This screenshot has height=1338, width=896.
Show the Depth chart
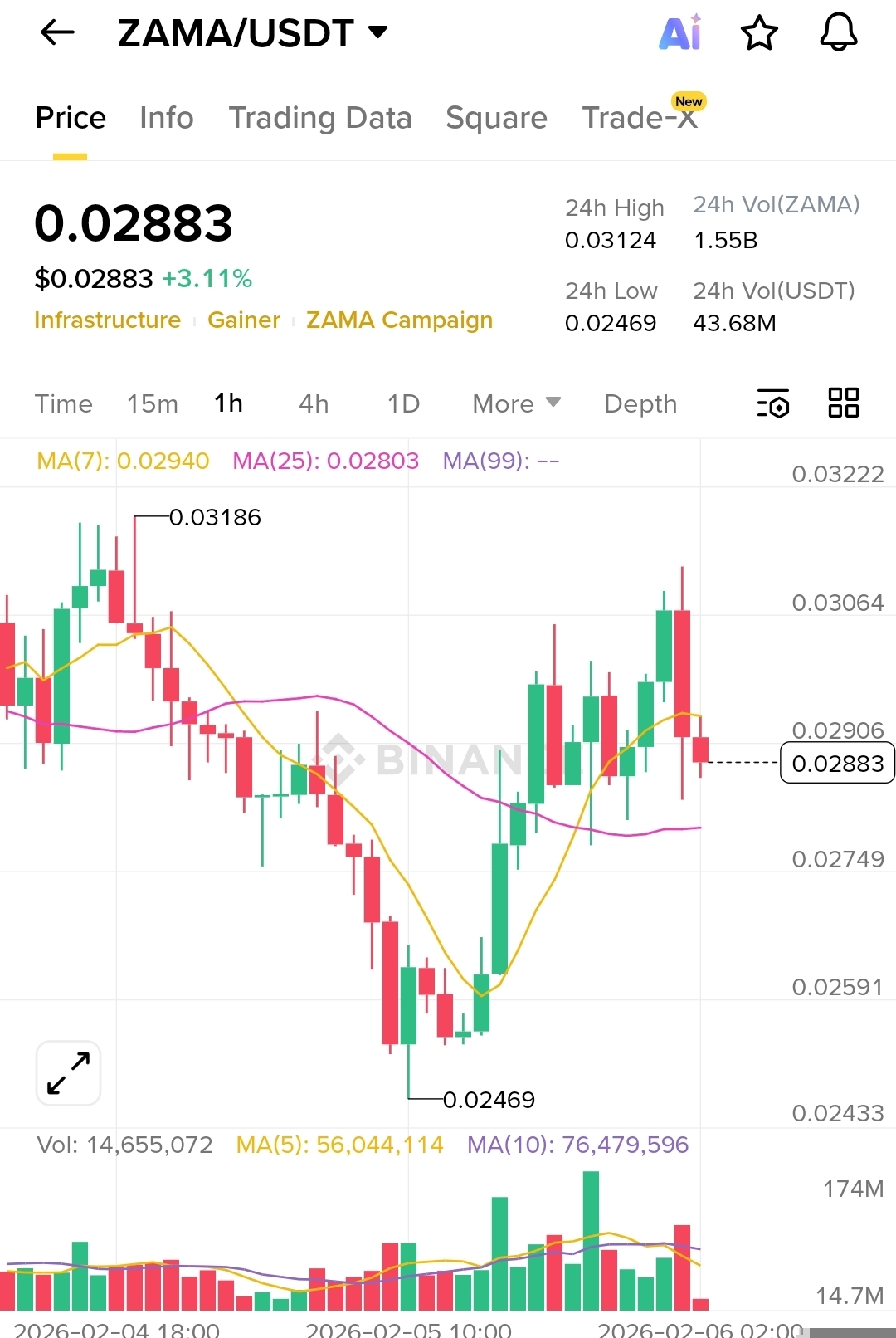[640, 404]
